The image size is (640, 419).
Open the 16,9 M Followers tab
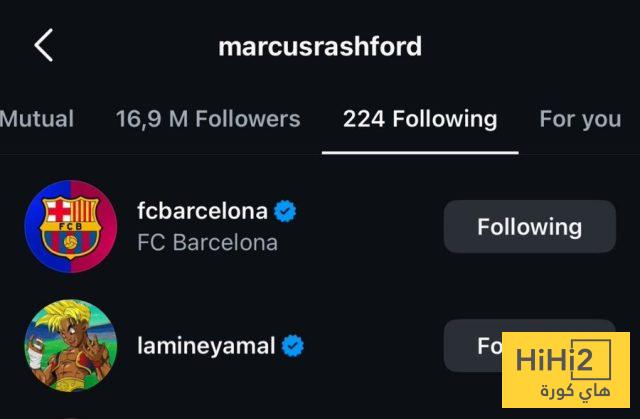(x=208, y=119)
